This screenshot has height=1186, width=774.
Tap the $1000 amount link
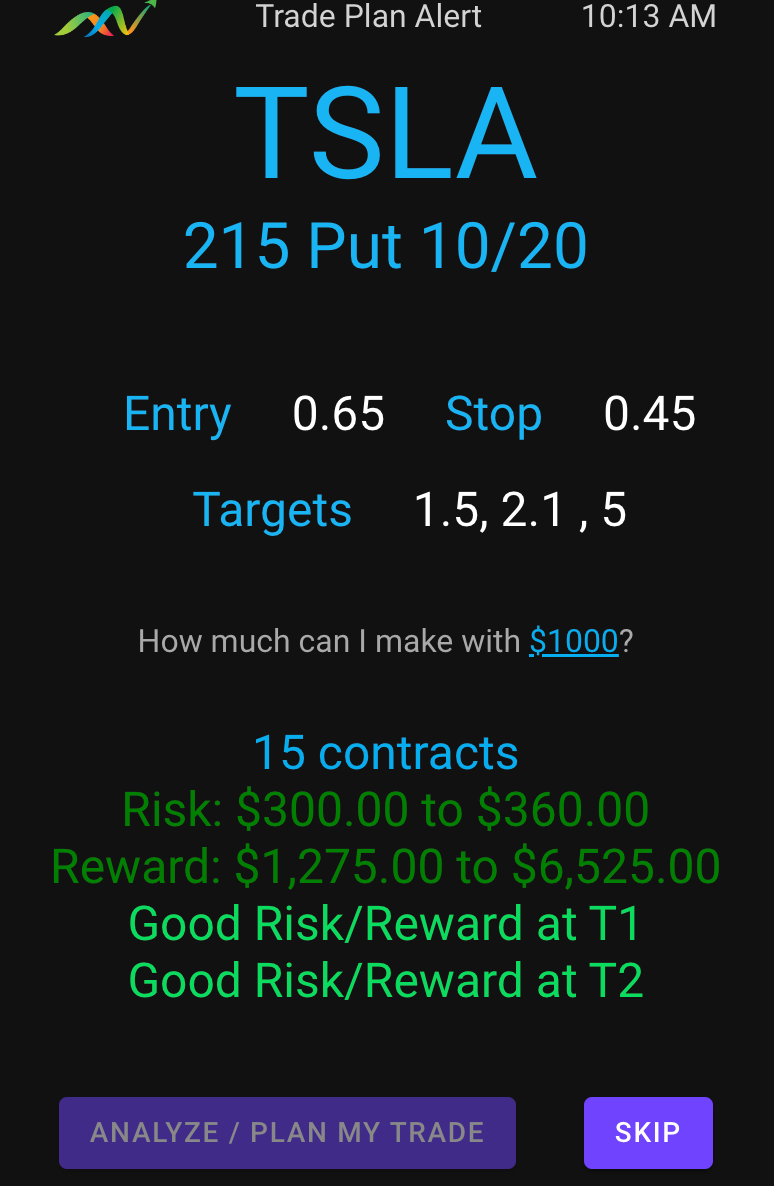click(x=574, y=641)
